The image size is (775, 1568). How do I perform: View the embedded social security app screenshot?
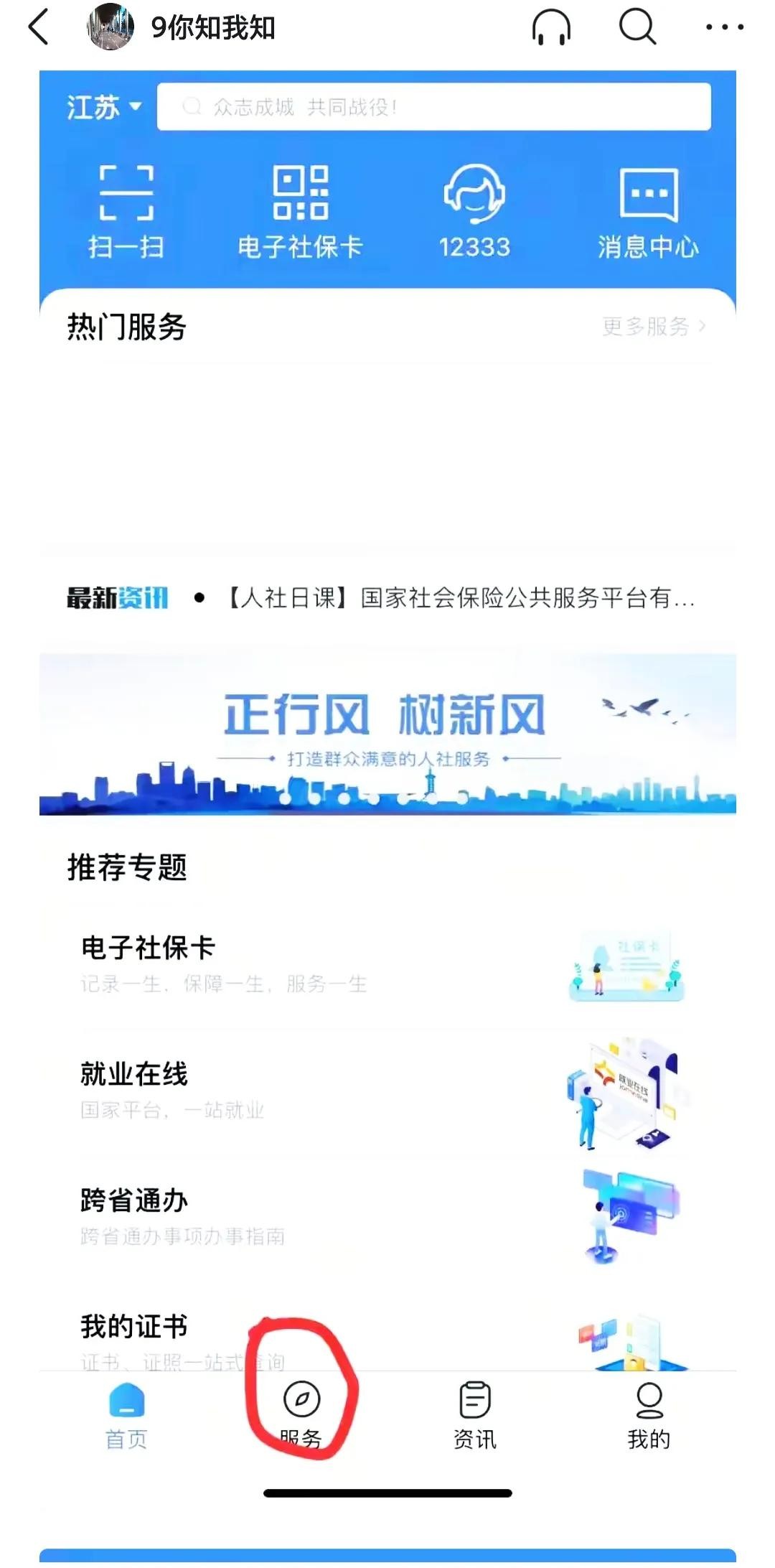pyautogui.click(x=387, y=718)
